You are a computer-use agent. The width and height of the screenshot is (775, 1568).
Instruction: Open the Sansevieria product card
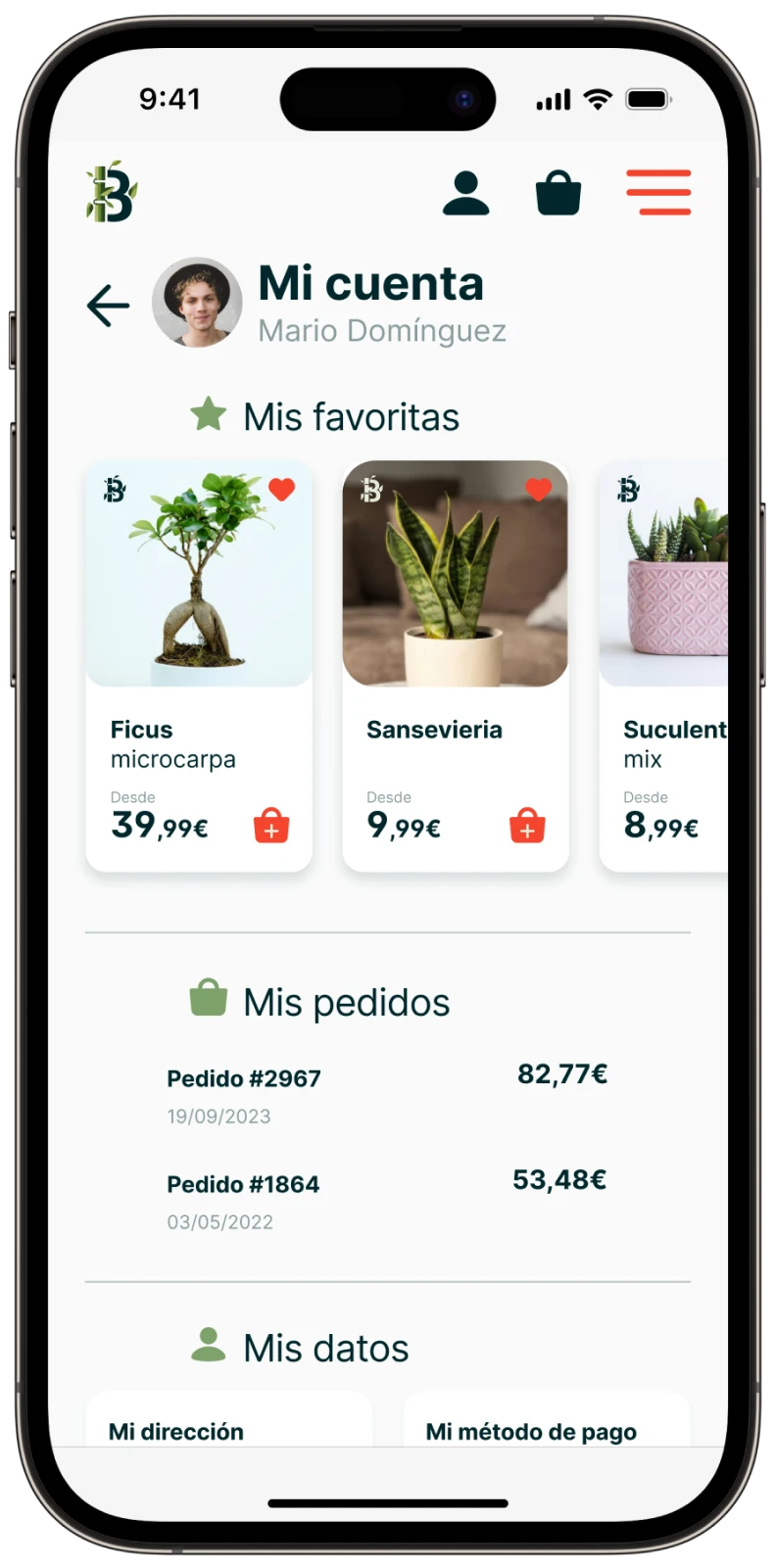tap(456, 666)
